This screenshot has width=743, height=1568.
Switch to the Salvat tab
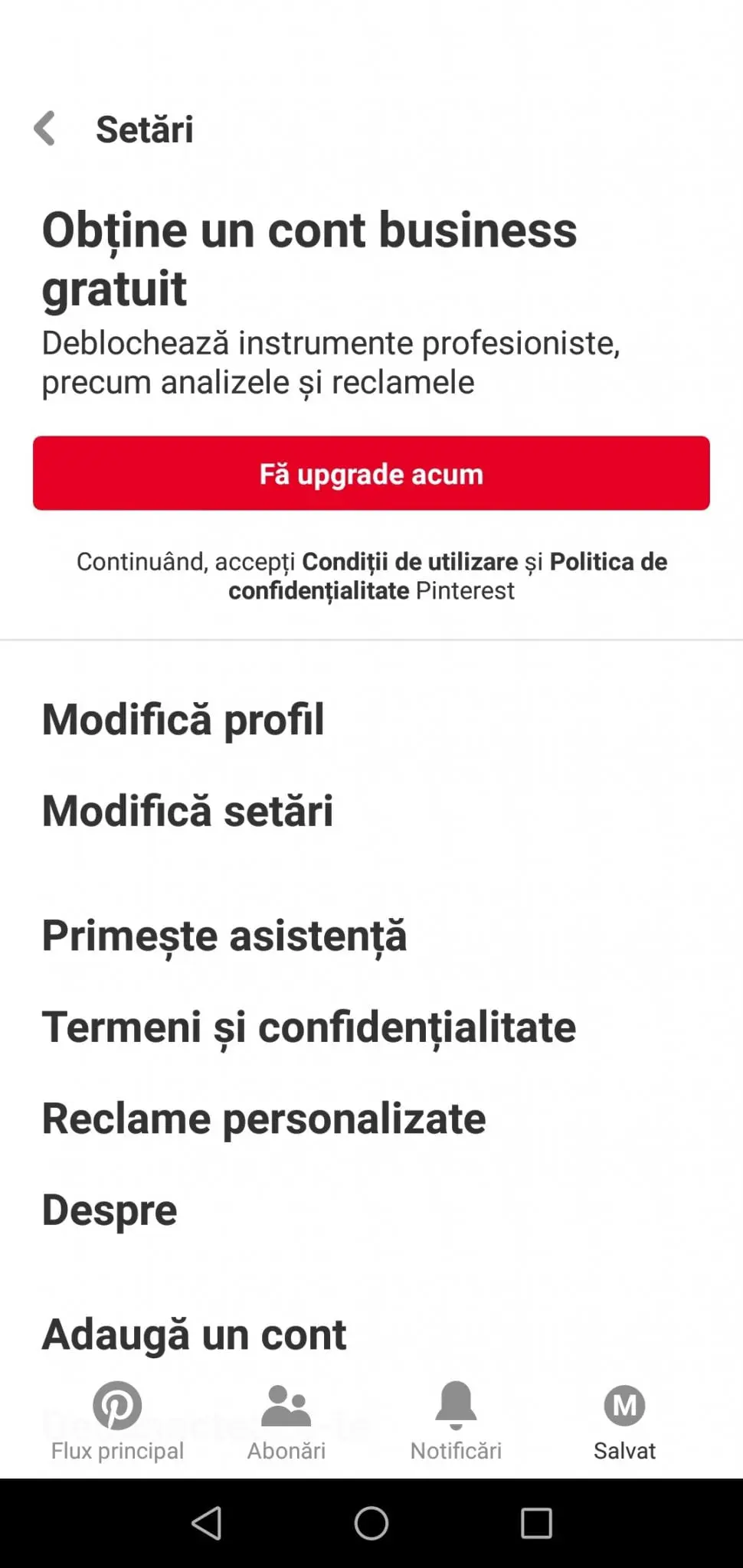pyautogui.click(x=625, y=1422)
